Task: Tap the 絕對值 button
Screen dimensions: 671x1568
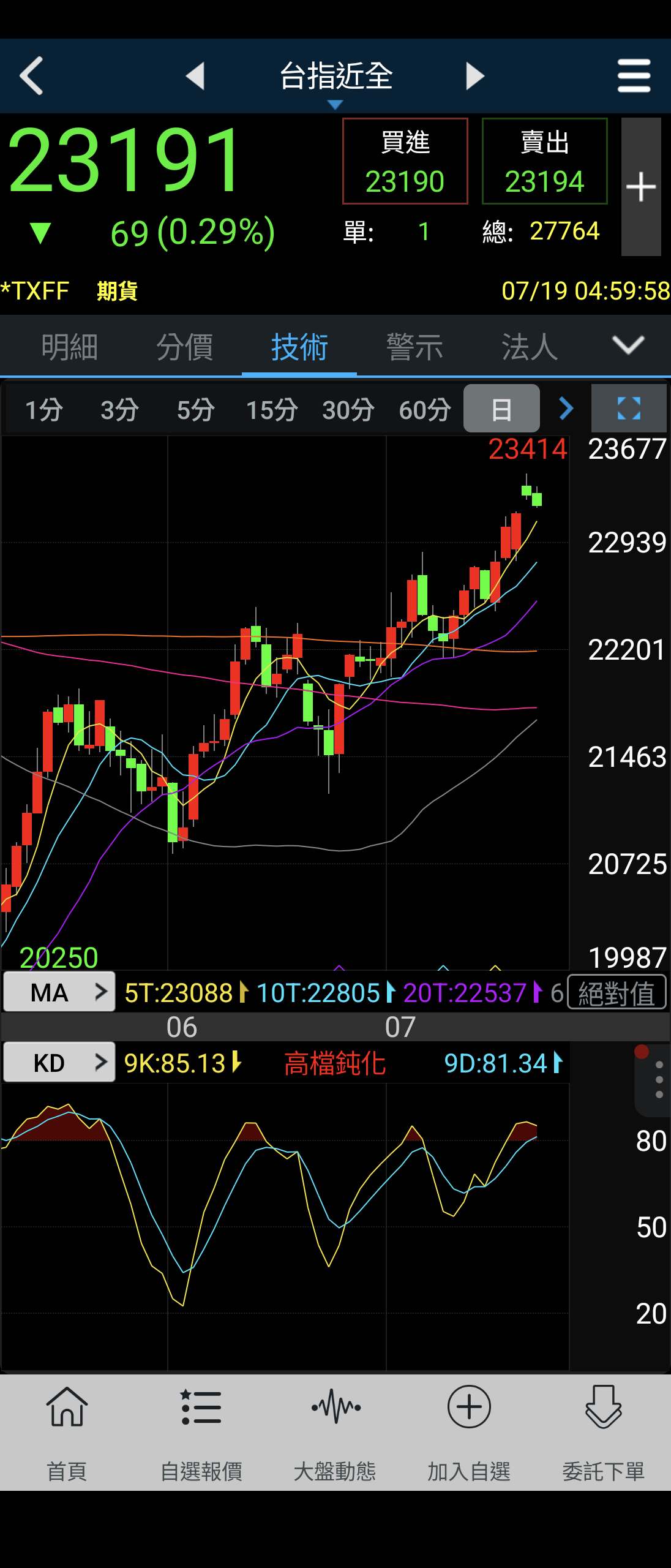Action: pos(617,993)
